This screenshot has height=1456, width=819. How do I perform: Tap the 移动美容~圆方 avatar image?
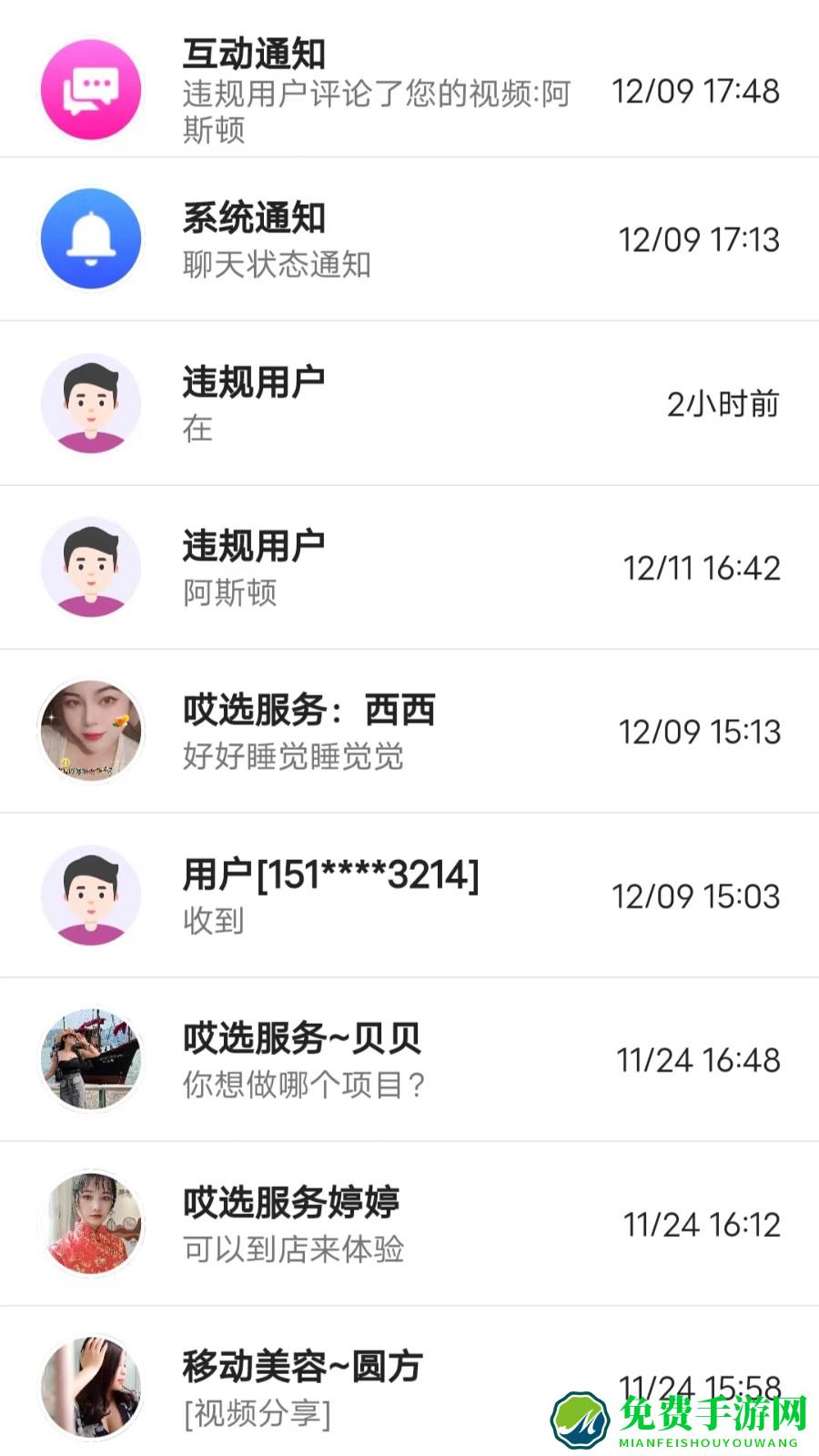(x=91, y=1385)
